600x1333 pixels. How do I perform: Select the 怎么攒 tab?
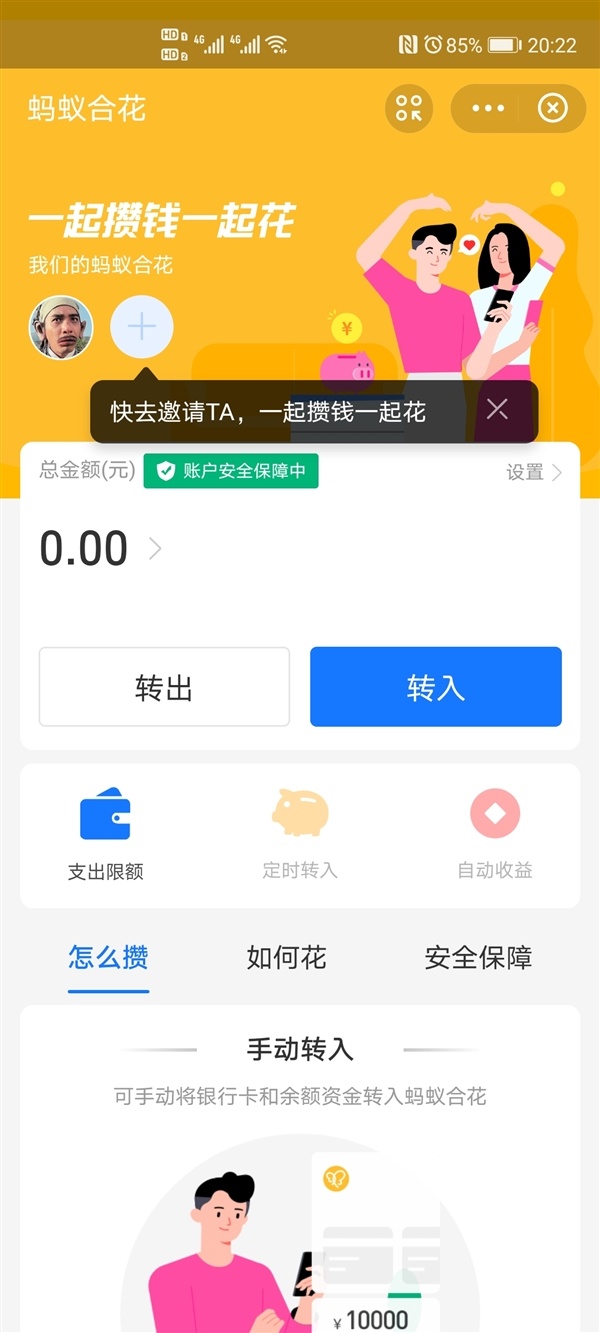pos(108,958)
